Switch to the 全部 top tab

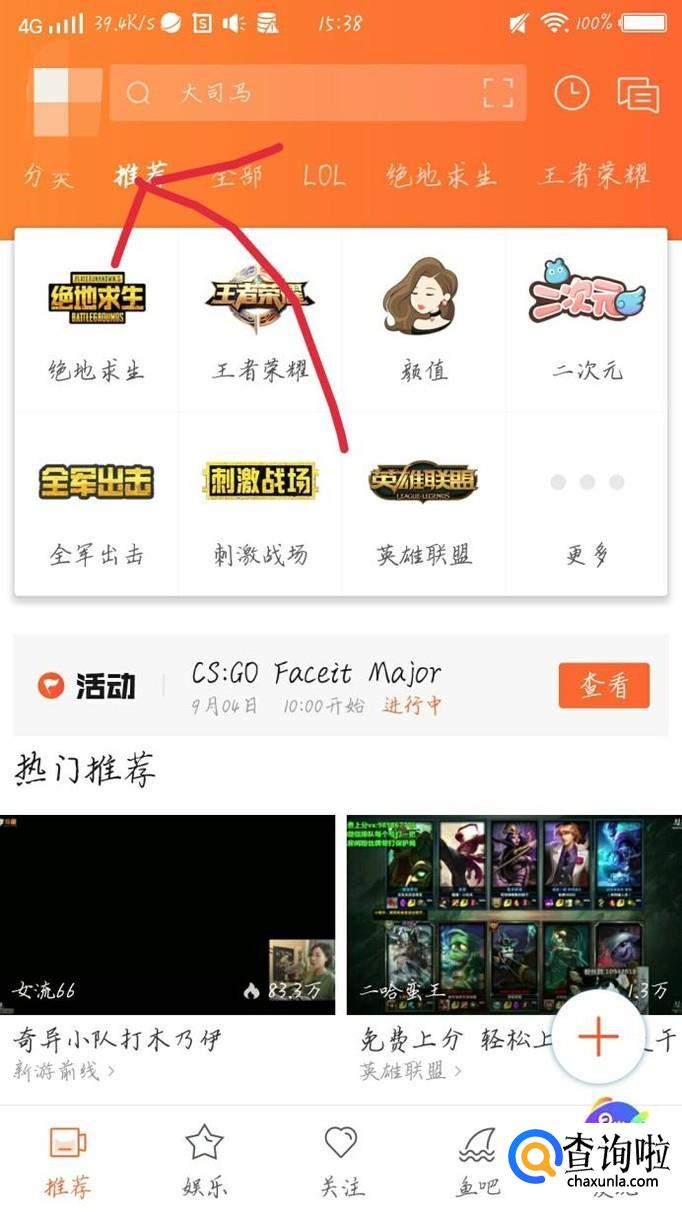(x=236, y=177)
